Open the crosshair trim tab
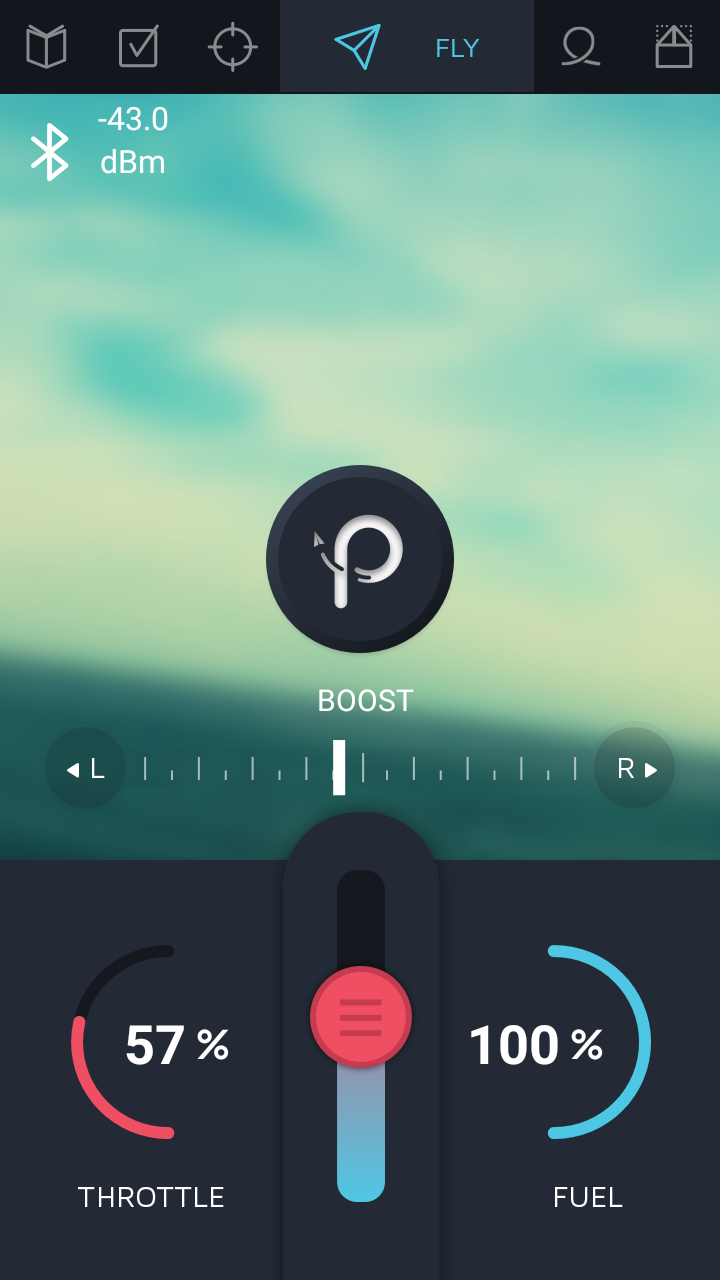Screen dimensions: 720x1280 pos(233,47)
